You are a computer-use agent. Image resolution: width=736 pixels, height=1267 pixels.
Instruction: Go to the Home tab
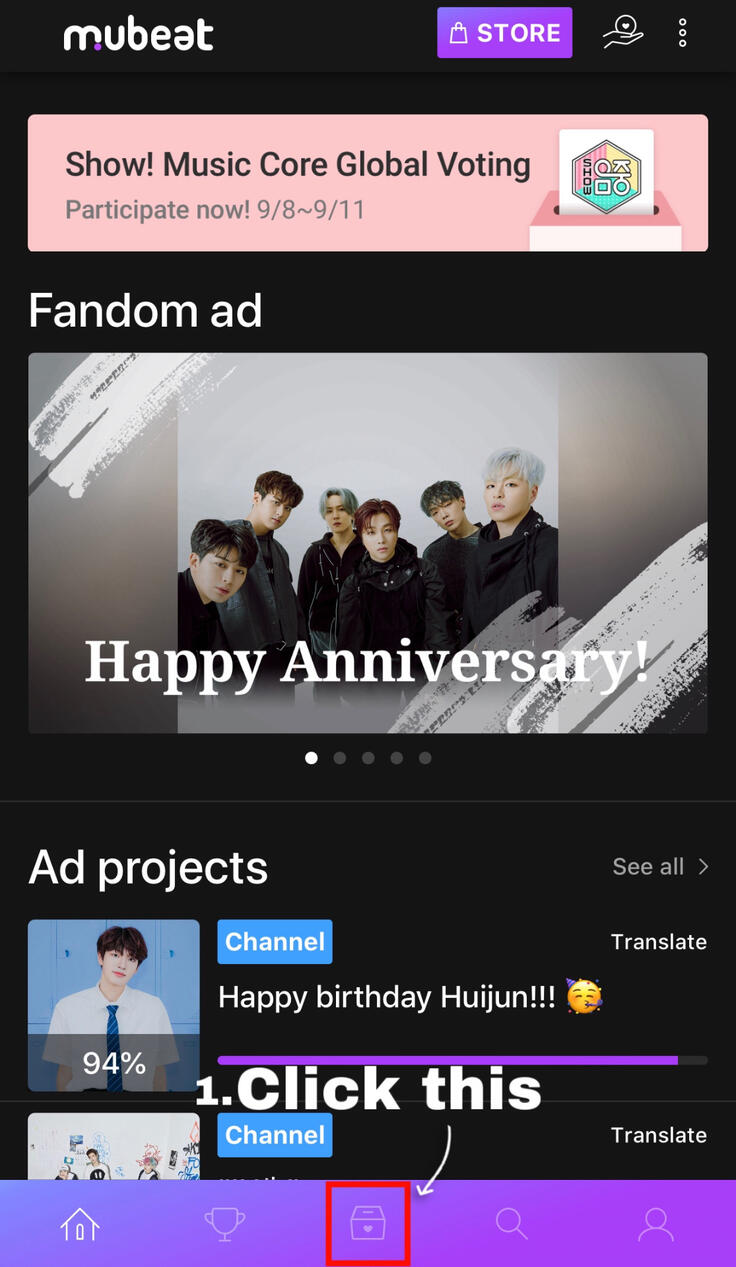80,1224
